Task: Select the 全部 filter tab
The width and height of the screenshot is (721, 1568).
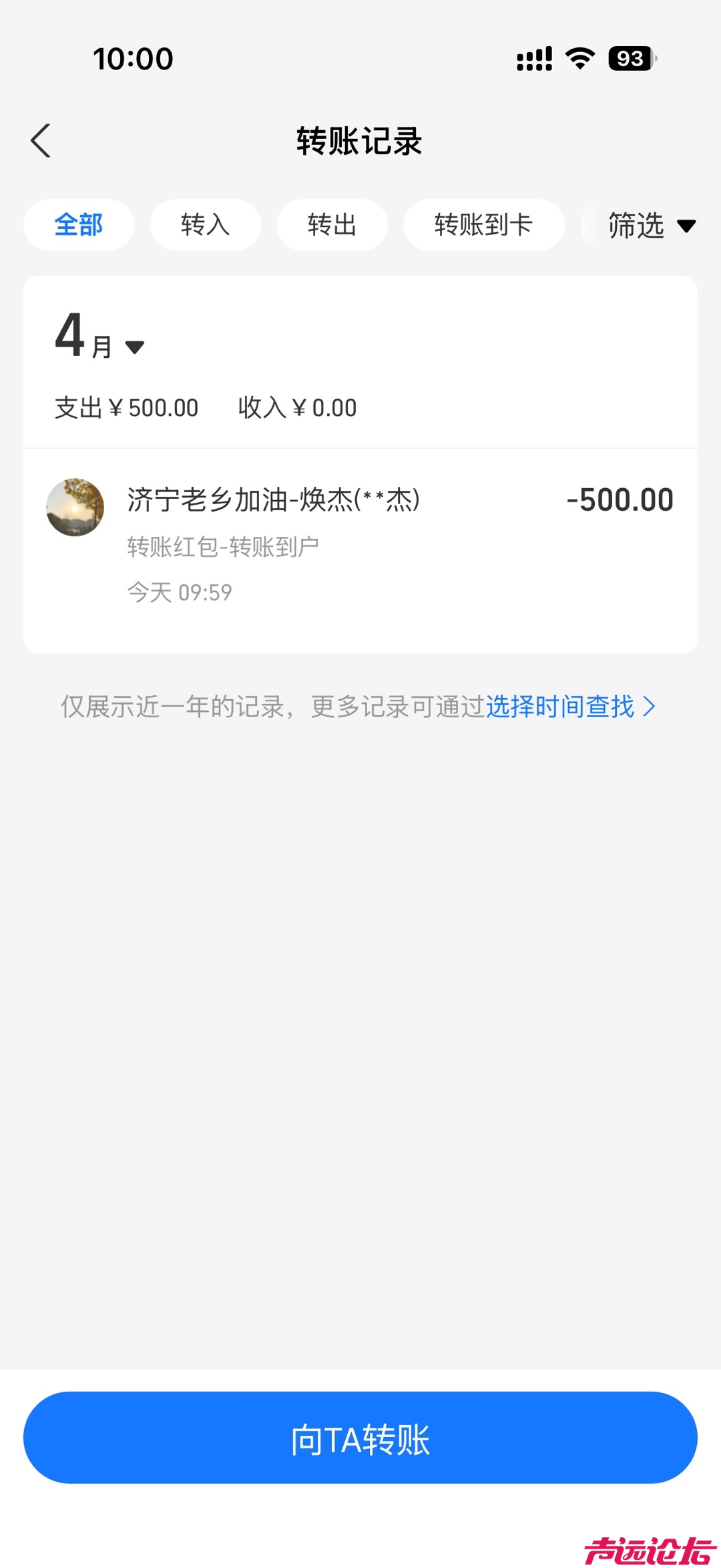Action: pyautogui.click(x=79, y=225)
